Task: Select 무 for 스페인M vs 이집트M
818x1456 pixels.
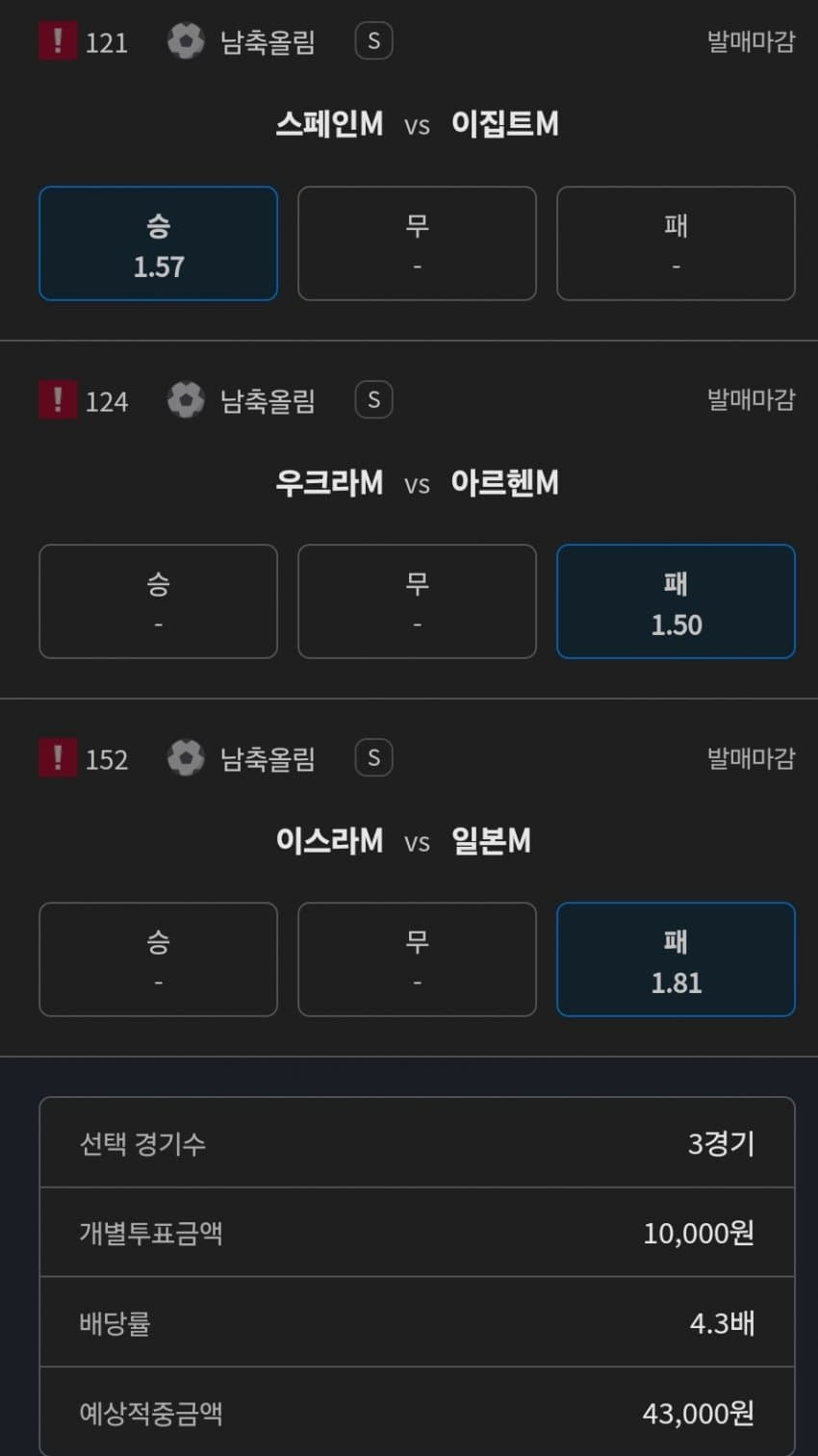Action: 417,243
